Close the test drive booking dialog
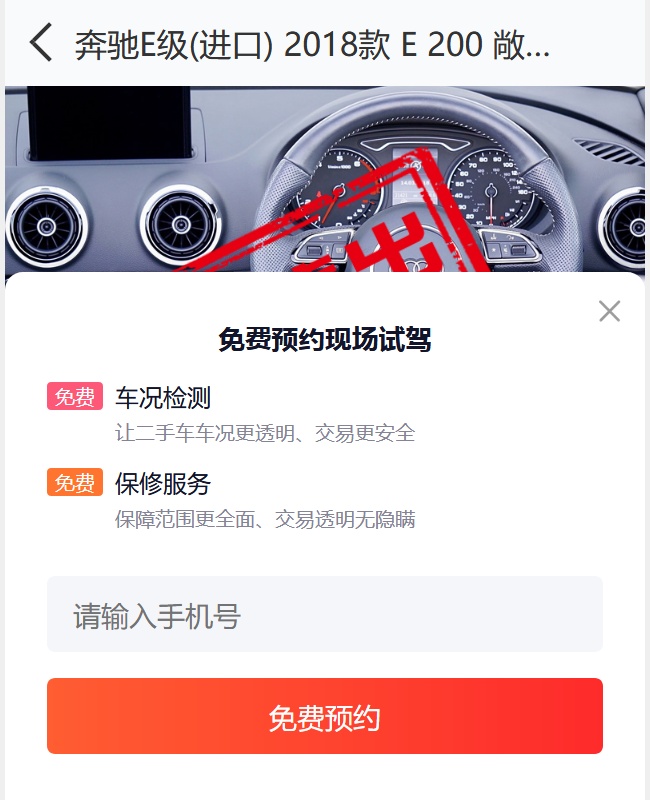This screenshot has width=650, height=800. click(x=609, y=311)
